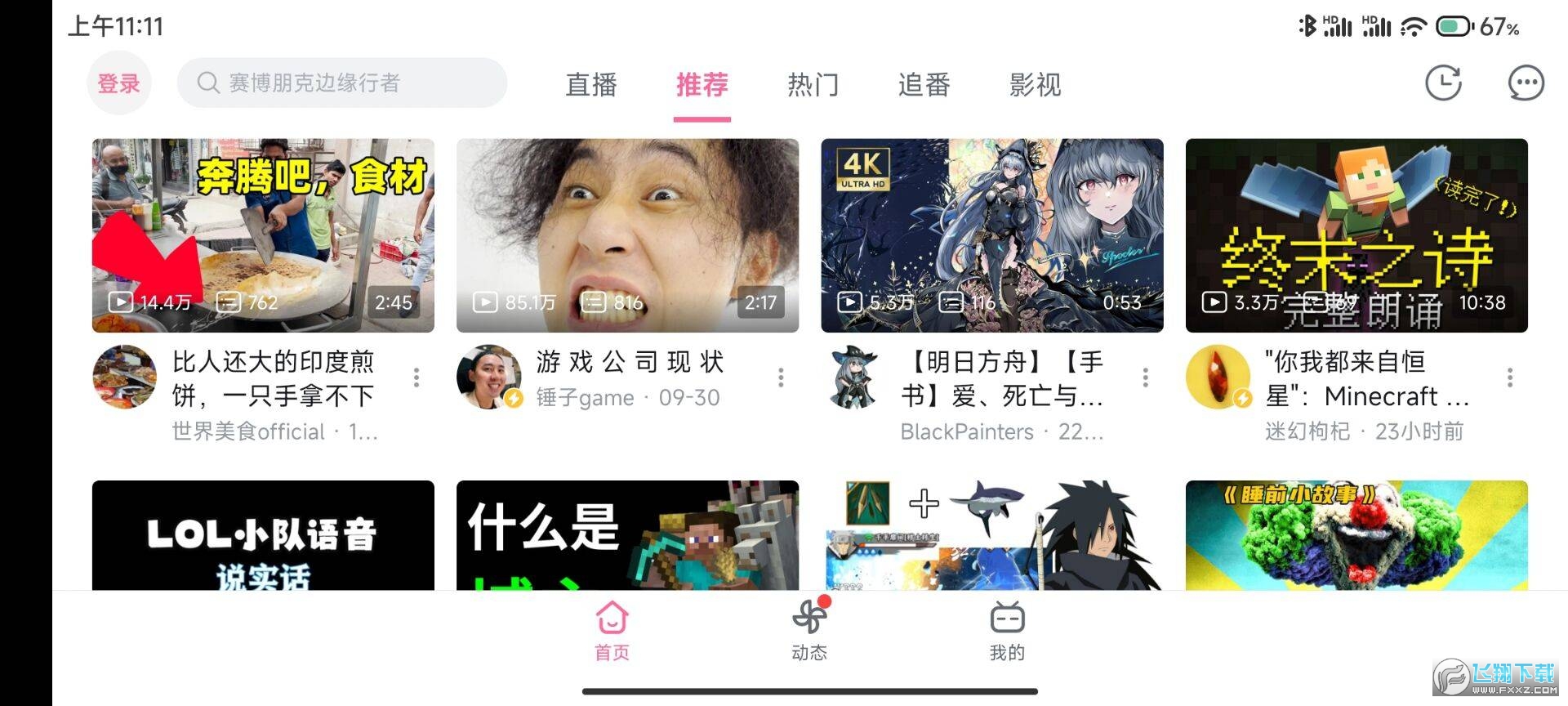Play the 游戏公司现状 video
This screenshot has width=1568, height=706.
[627, 235]
